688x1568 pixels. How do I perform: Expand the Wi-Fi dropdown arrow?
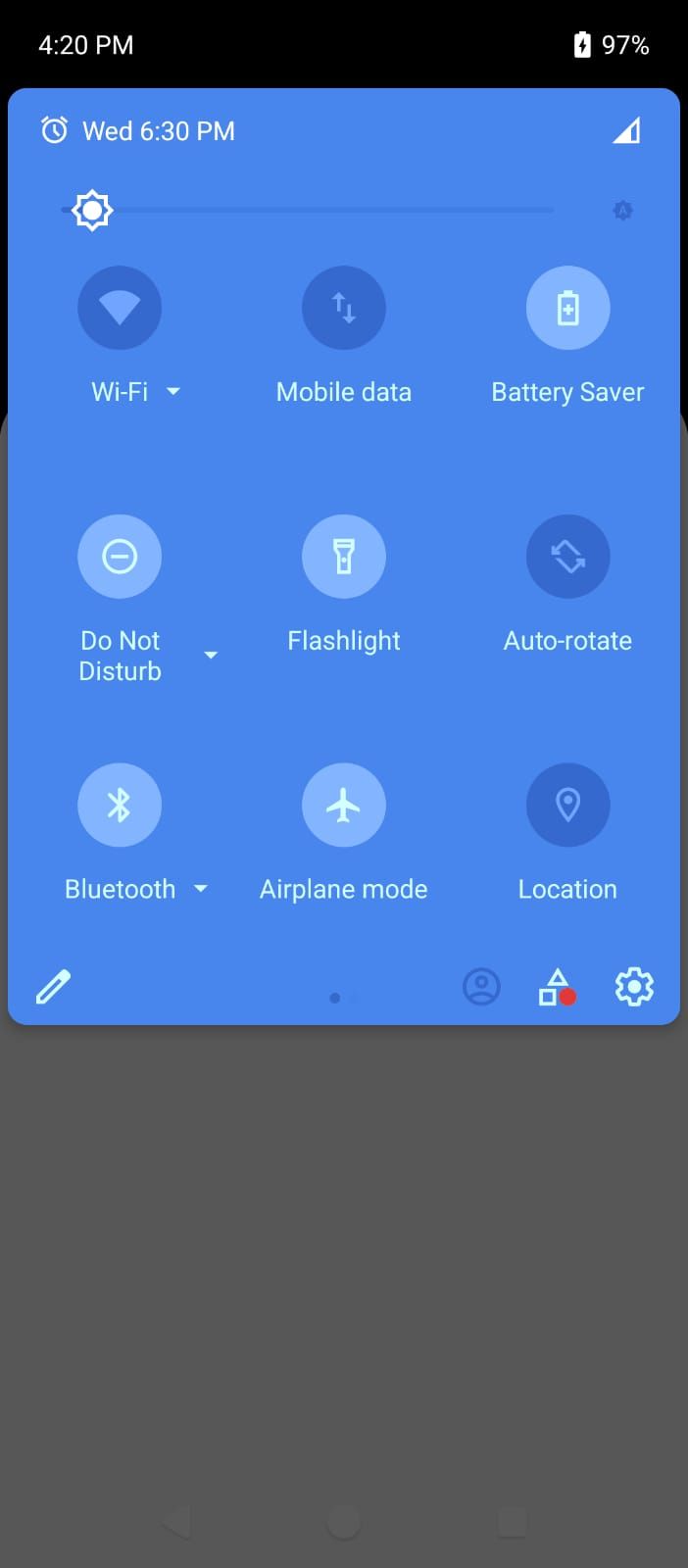tap(173, 391)
